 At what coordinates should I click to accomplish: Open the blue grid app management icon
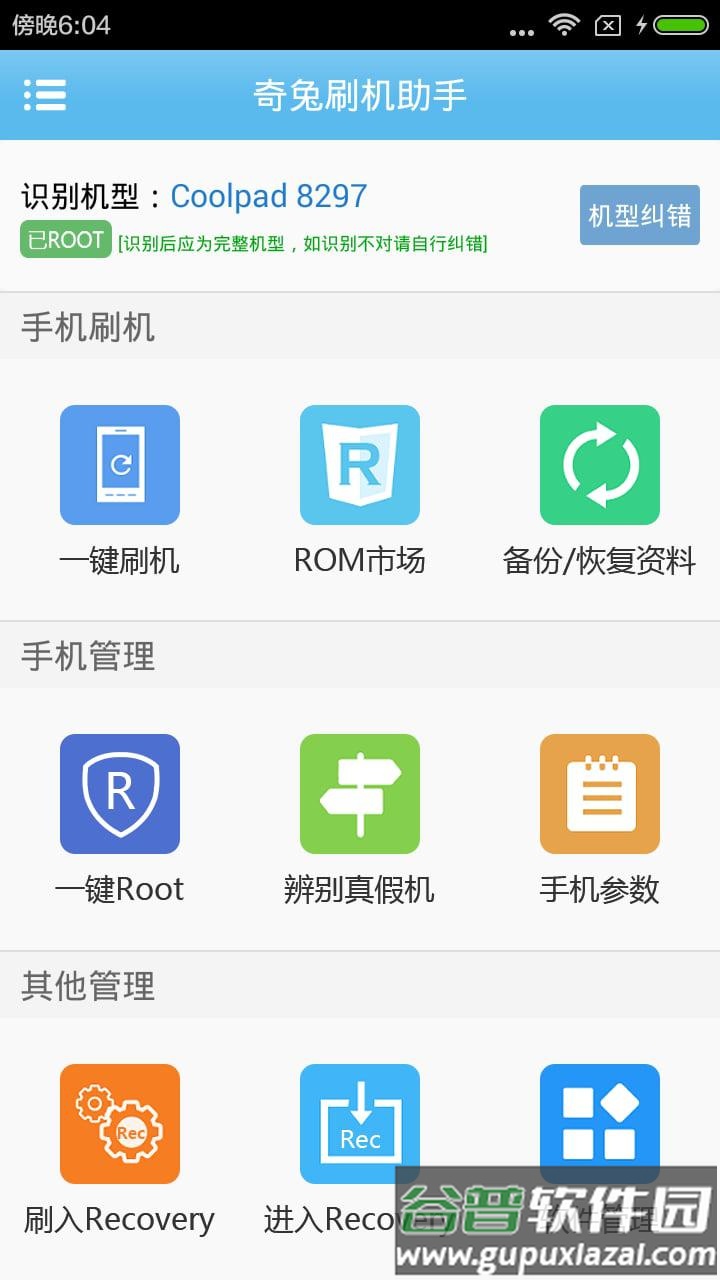(598, 1123)
